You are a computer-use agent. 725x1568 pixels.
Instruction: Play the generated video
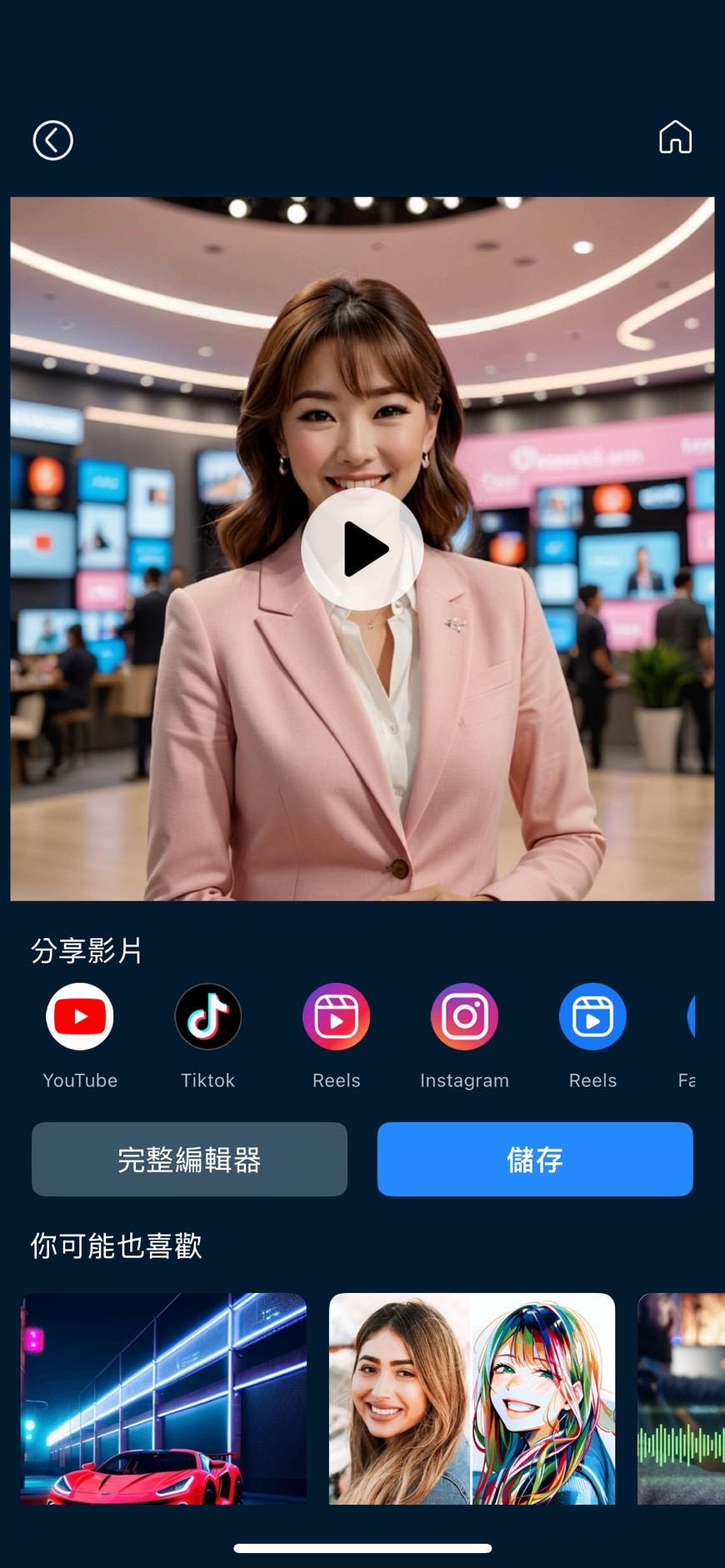tap(362, 549)
